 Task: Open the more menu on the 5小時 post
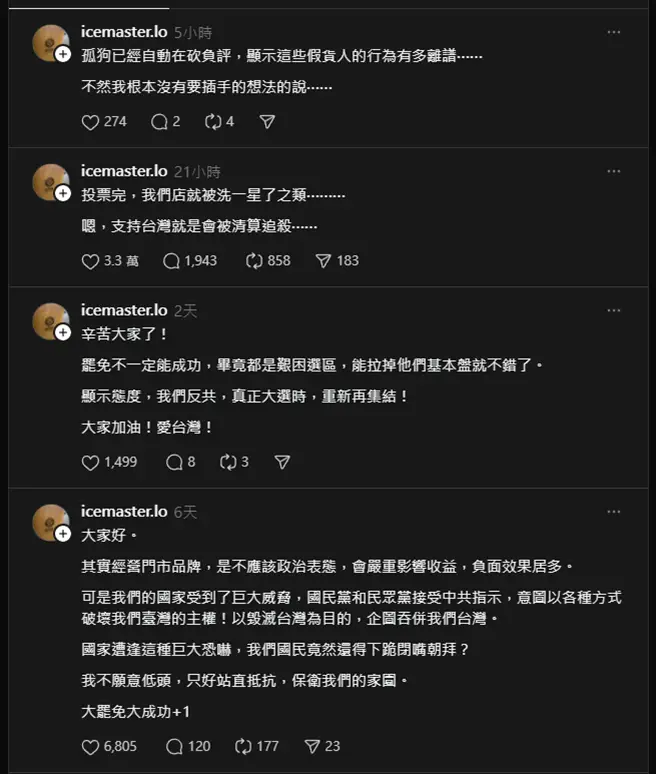tap(614, 33)
